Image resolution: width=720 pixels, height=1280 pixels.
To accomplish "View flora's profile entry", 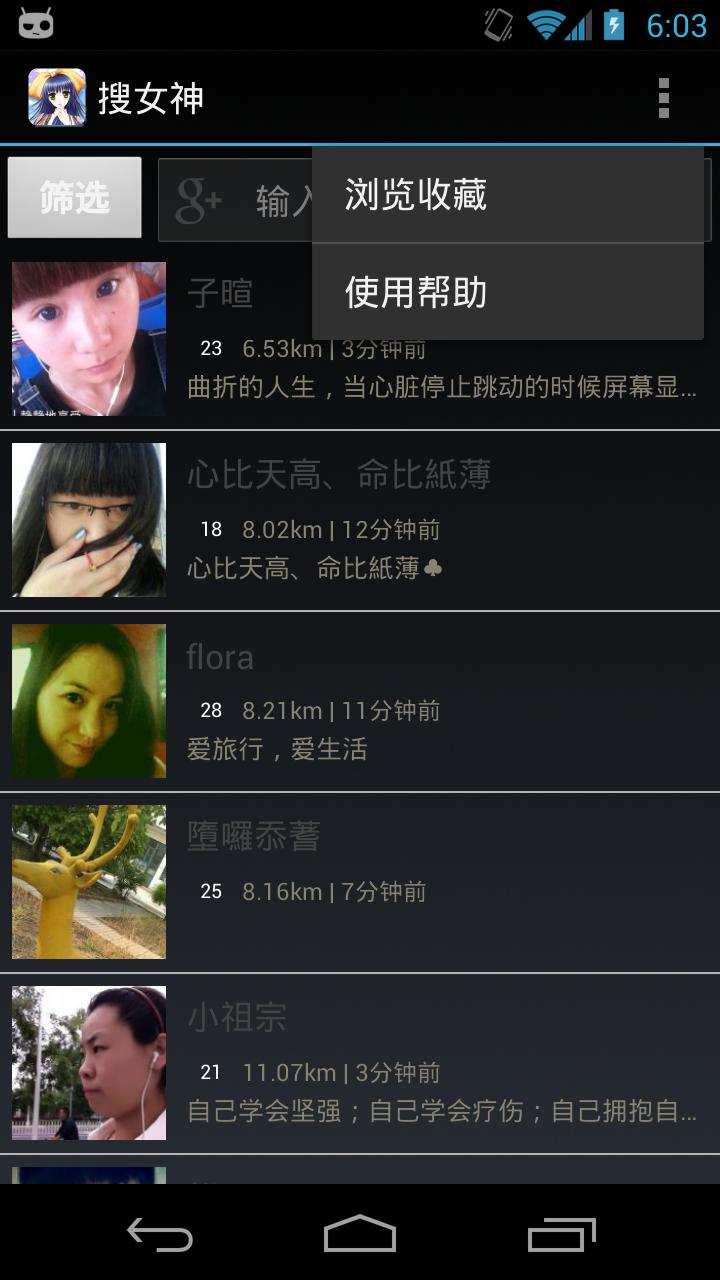I will tap(360, 701).
